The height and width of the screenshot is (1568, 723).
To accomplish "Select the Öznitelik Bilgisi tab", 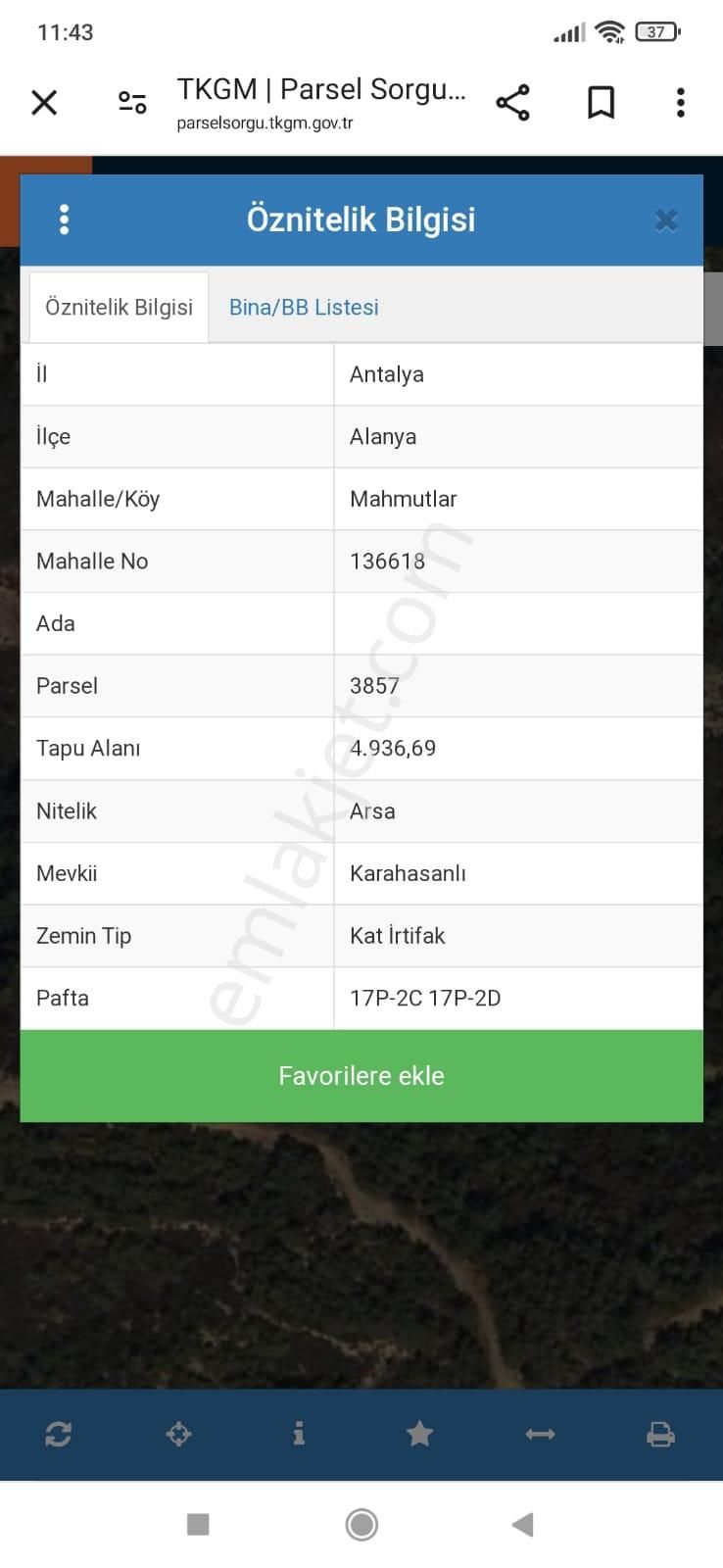I will [x=120, y=308].
